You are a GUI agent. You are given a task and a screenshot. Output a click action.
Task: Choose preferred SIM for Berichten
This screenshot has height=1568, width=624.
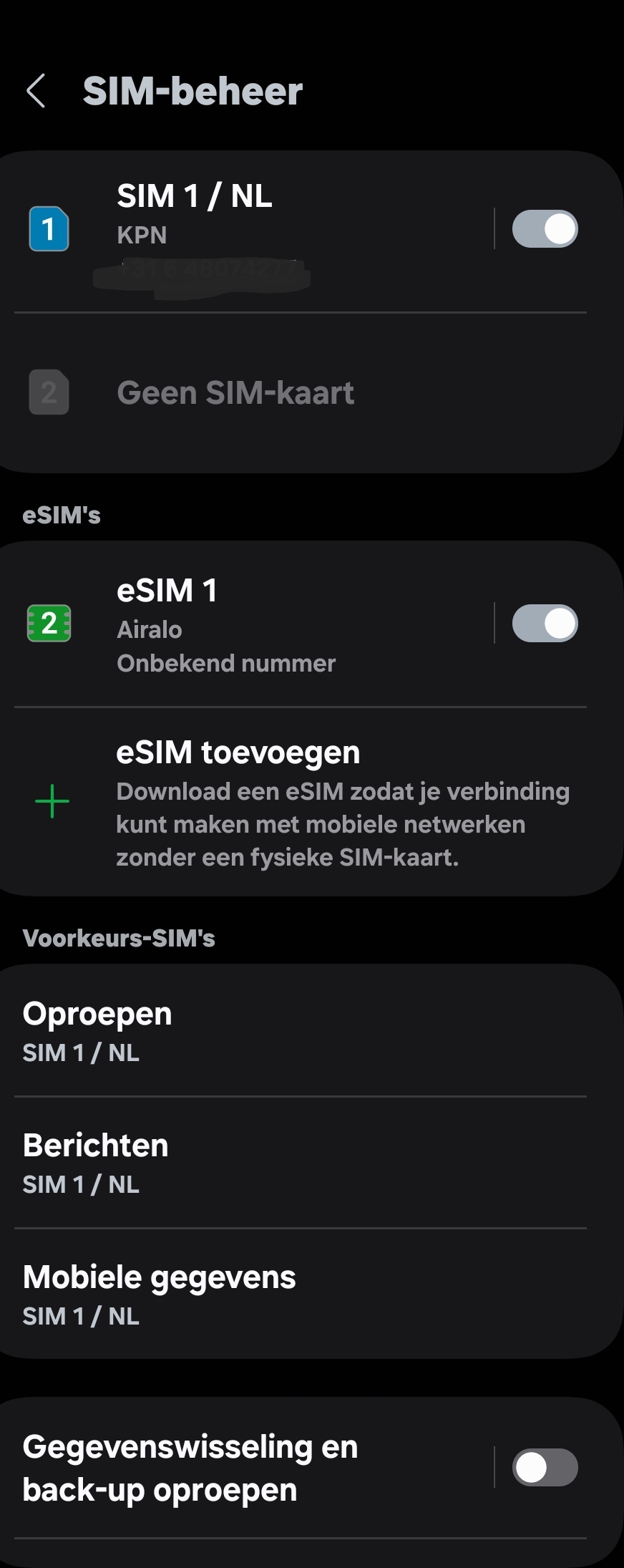coord(301,1163)
